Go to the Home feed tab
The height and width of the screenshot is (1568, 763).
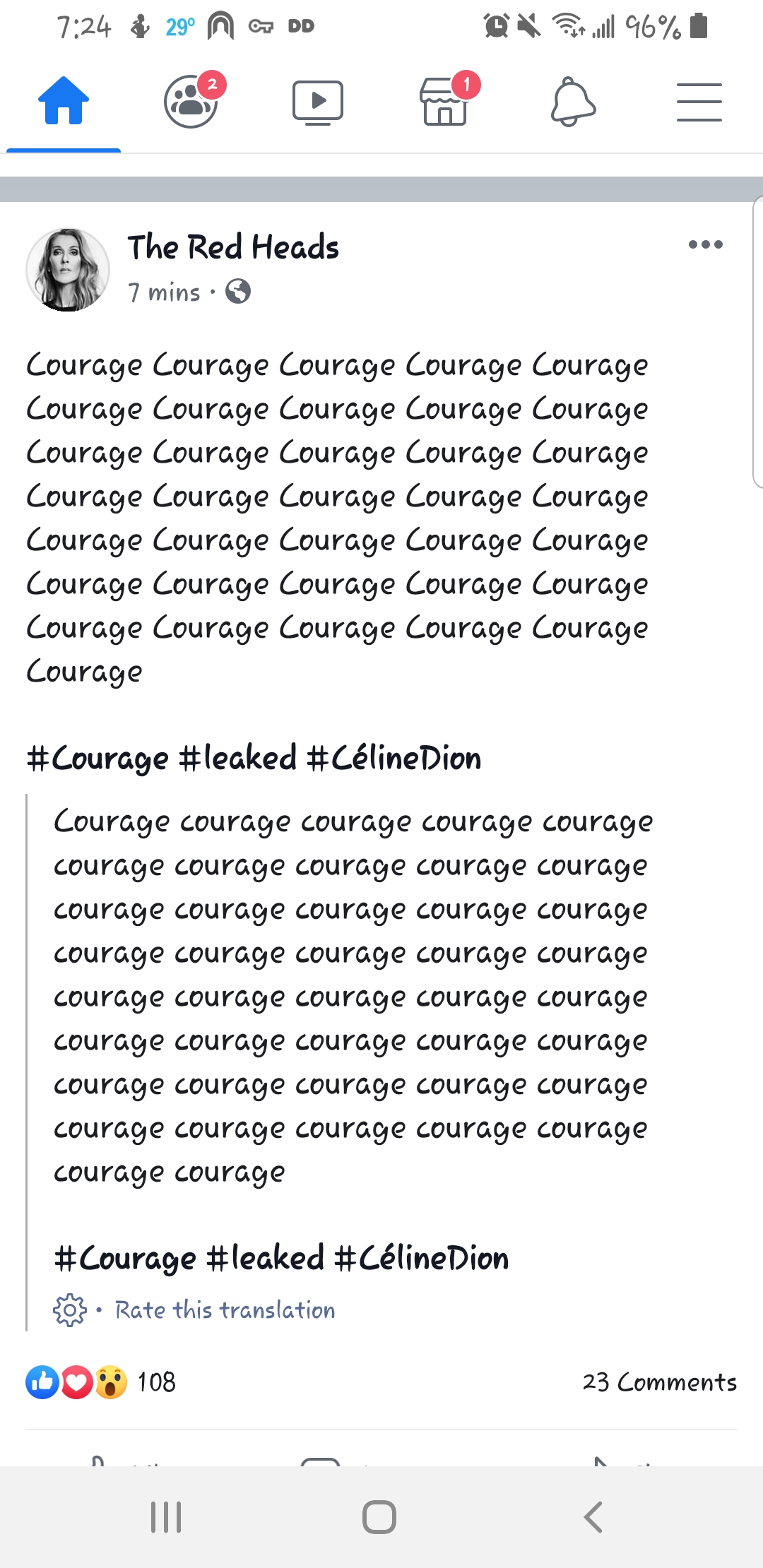(64, 101)
